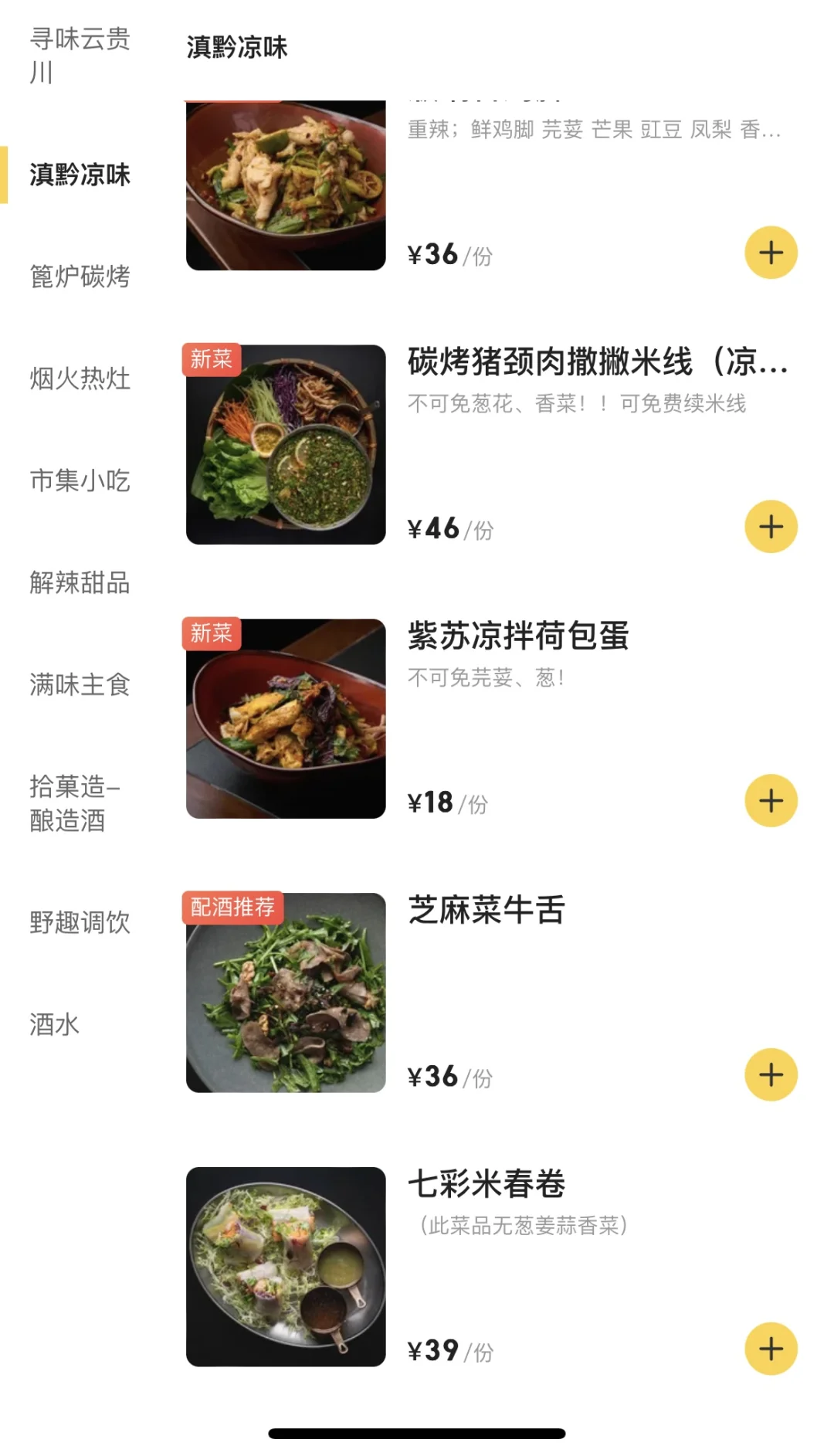Add 芝麻菜牛舌 to the order
Screen dimensions: 834x1456
pyautogui.click(x=771, y=1074)
